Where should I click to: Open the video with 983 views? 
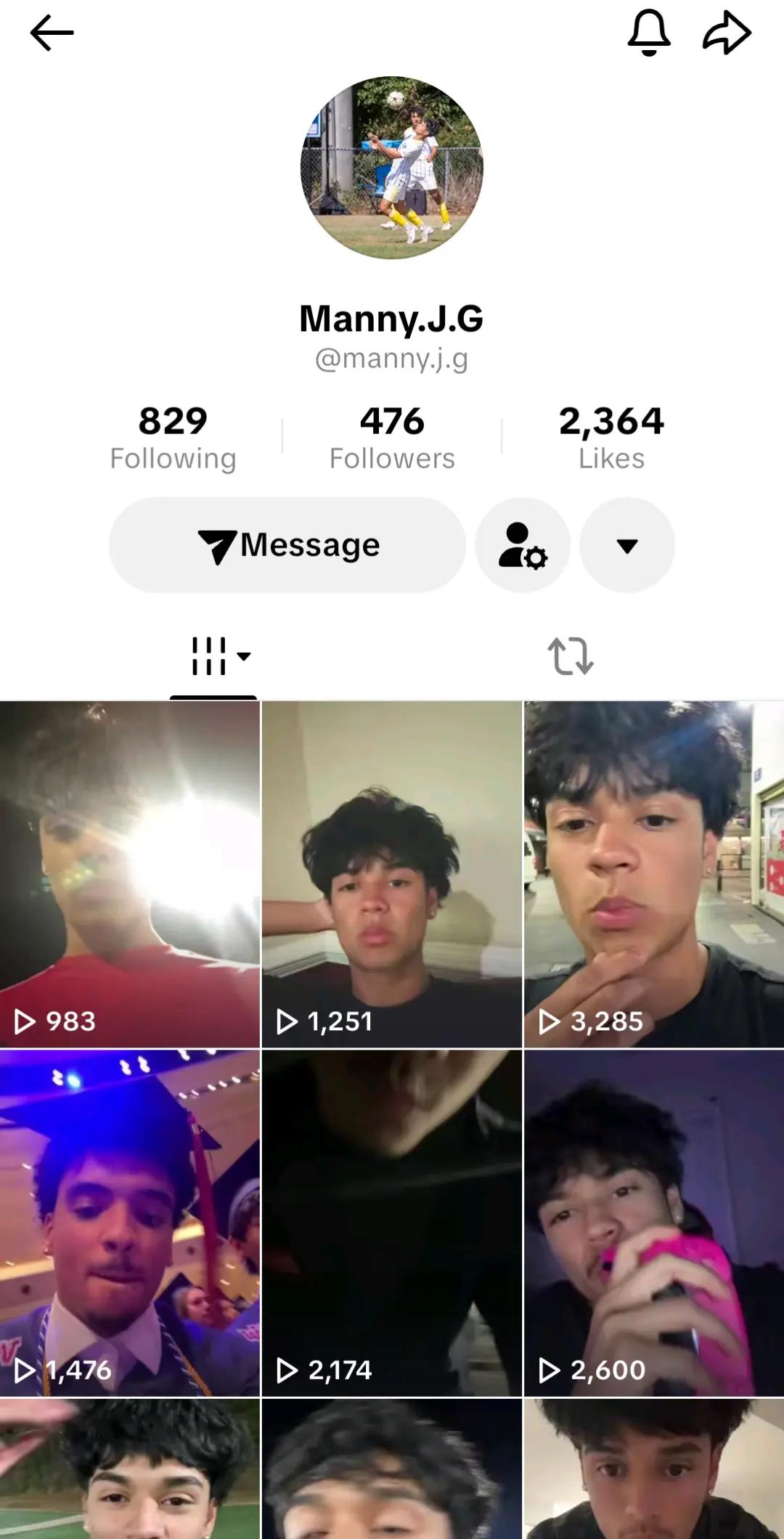pos(130,874)
